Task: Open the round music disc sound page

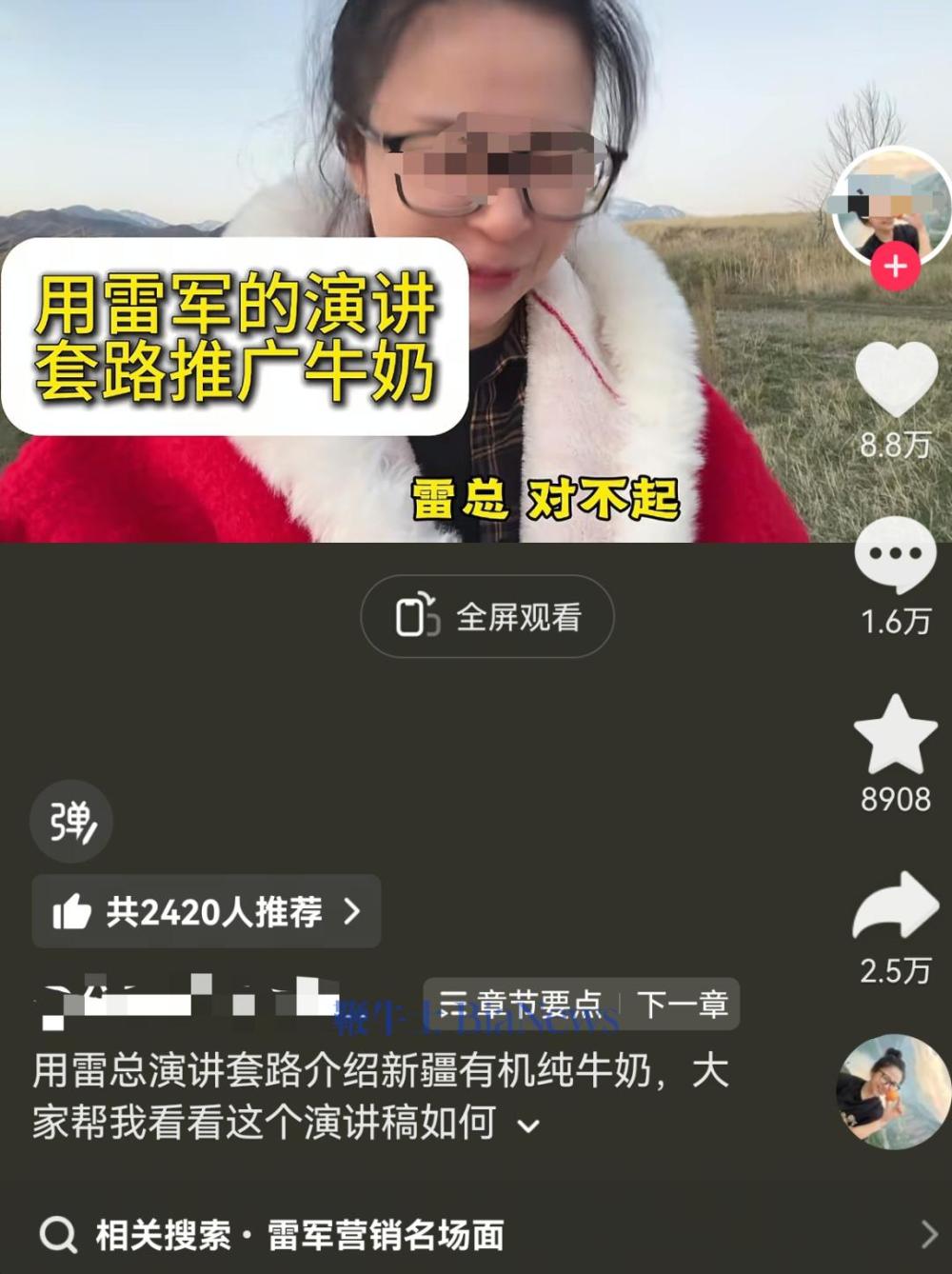Action: tap(892, 1091)
